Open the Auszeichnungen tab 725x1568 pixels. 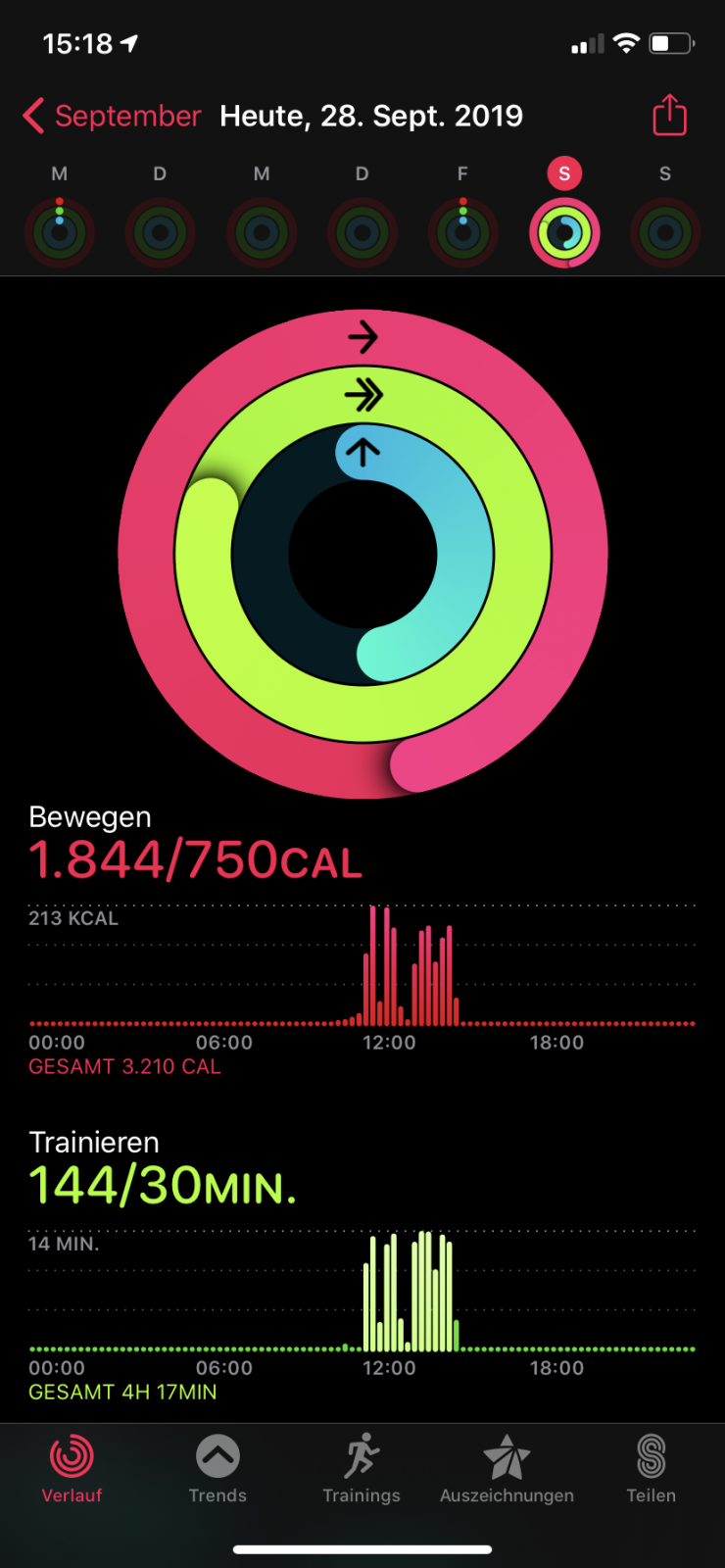pyautogui.click(x=507, y=1468)
